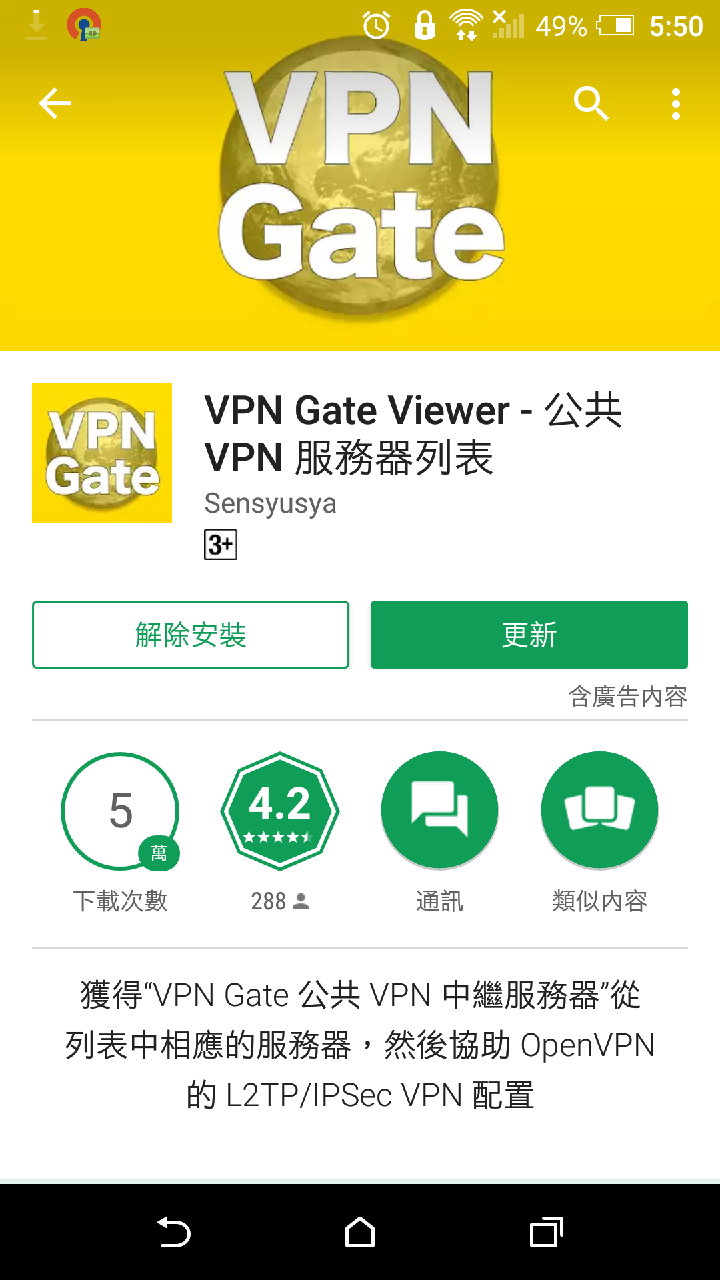Open the recent apps overview
Screen dimensions: 720x1280
(x=546, y=1232)
